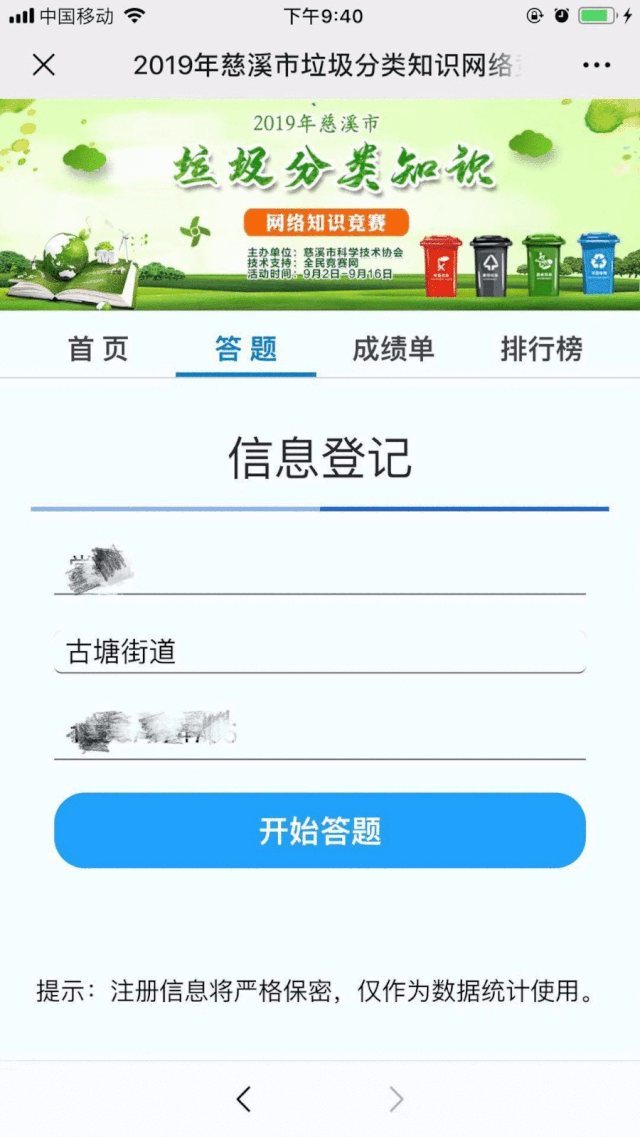This screenshot has width=640, height=1137.
Task: Start the quiz with 开始答题
Action: click(320, 830)
